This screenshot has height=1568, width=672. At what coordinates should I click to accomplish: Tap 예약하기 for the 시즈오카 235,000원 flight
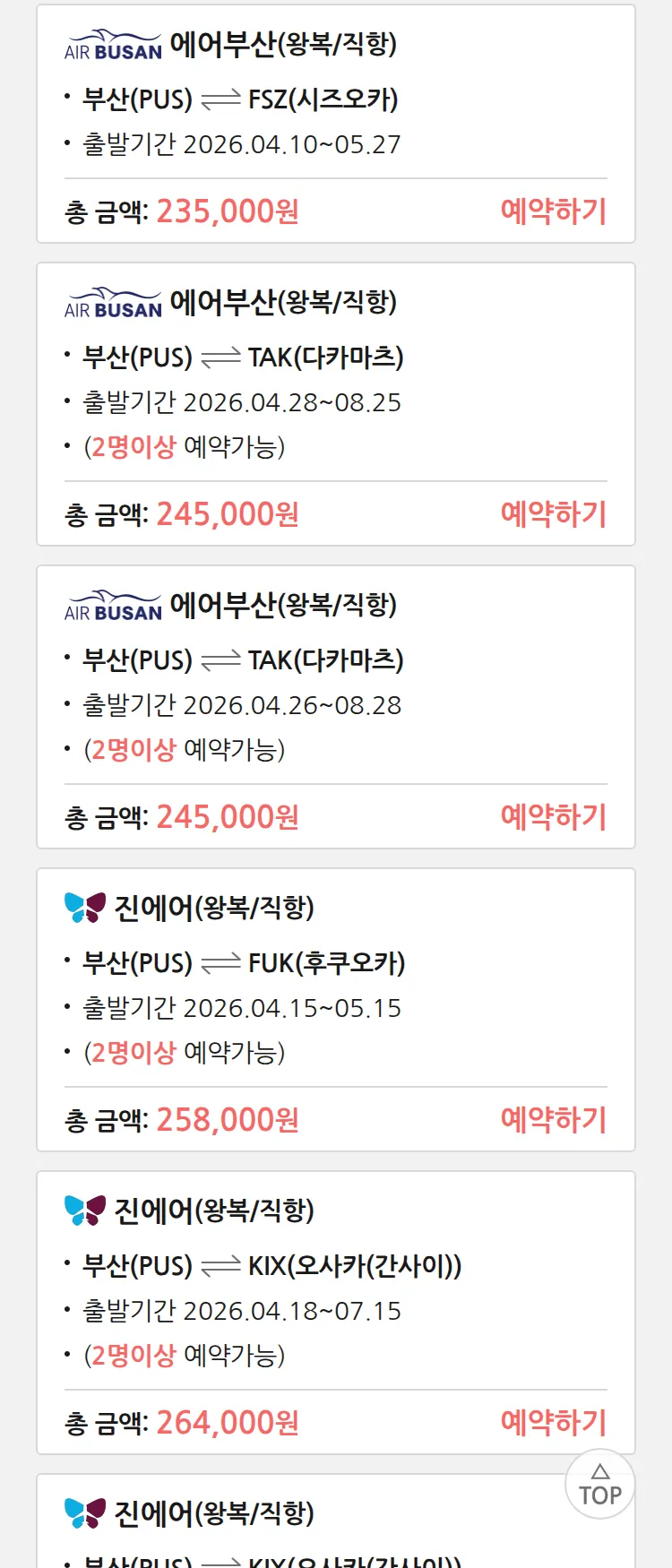pyautogui.click(x=553, y=211)
